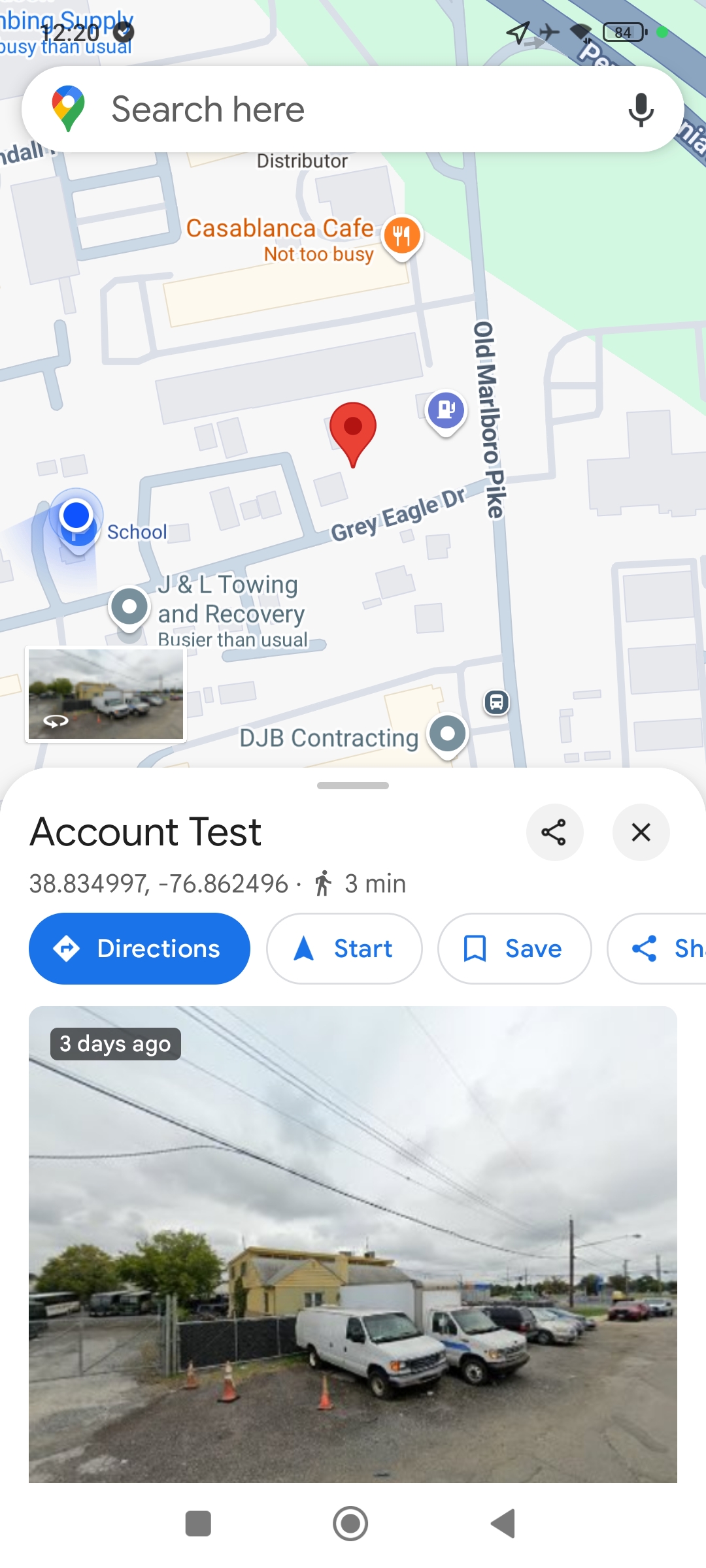Close the Account Test place sheet
Viewport: 706px width, 1568px height.
coord(641,832)
